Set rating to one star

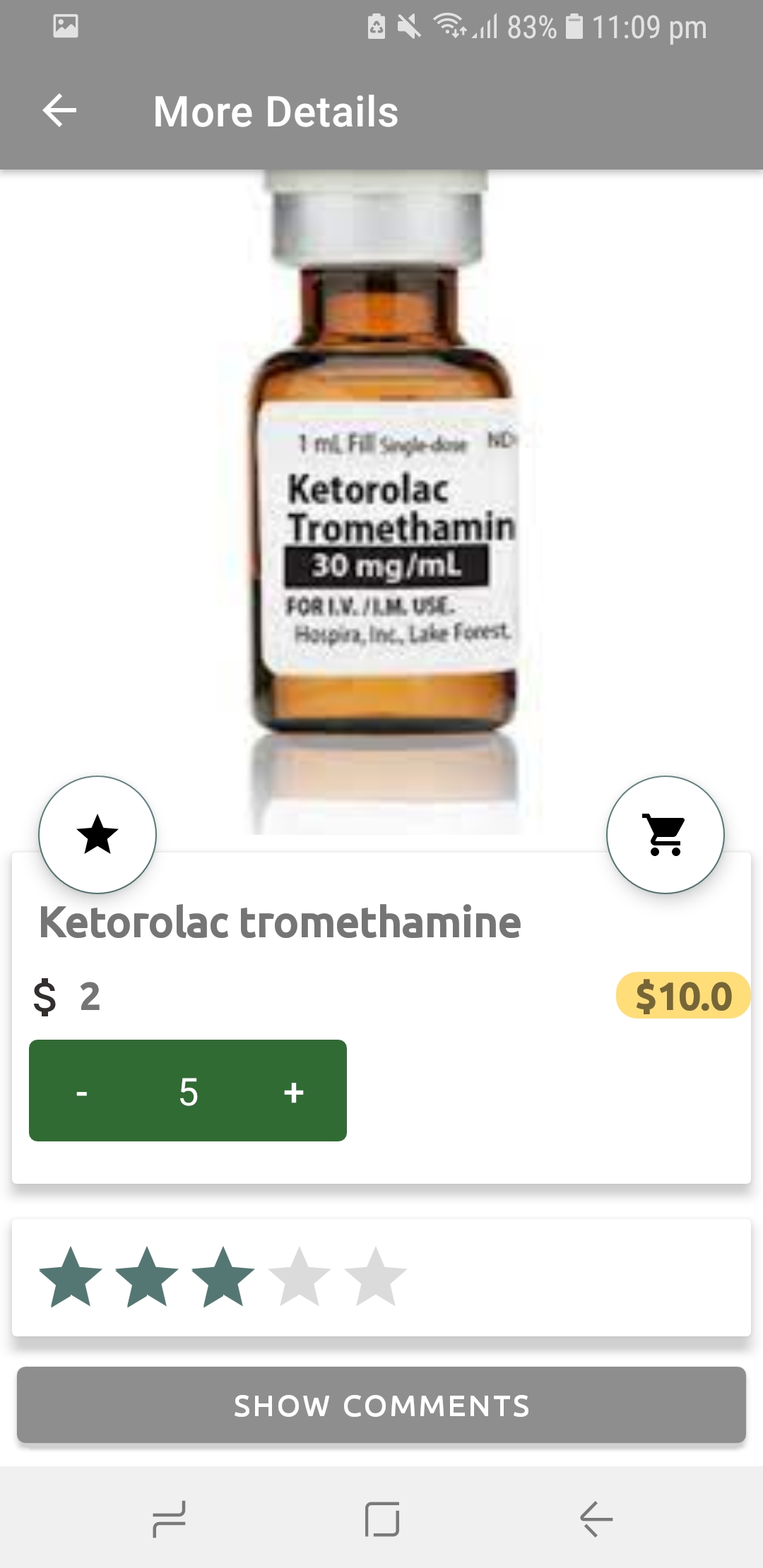[71, 1277]
